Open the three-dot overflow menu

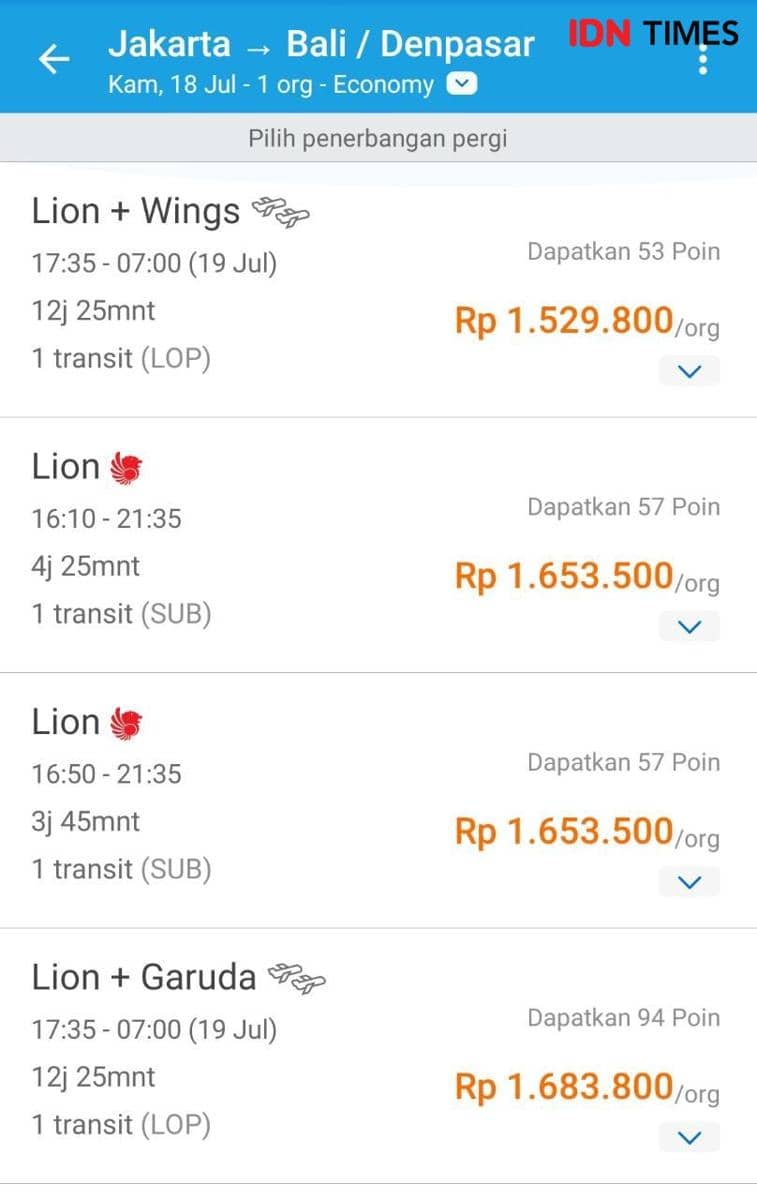(703, 62)
